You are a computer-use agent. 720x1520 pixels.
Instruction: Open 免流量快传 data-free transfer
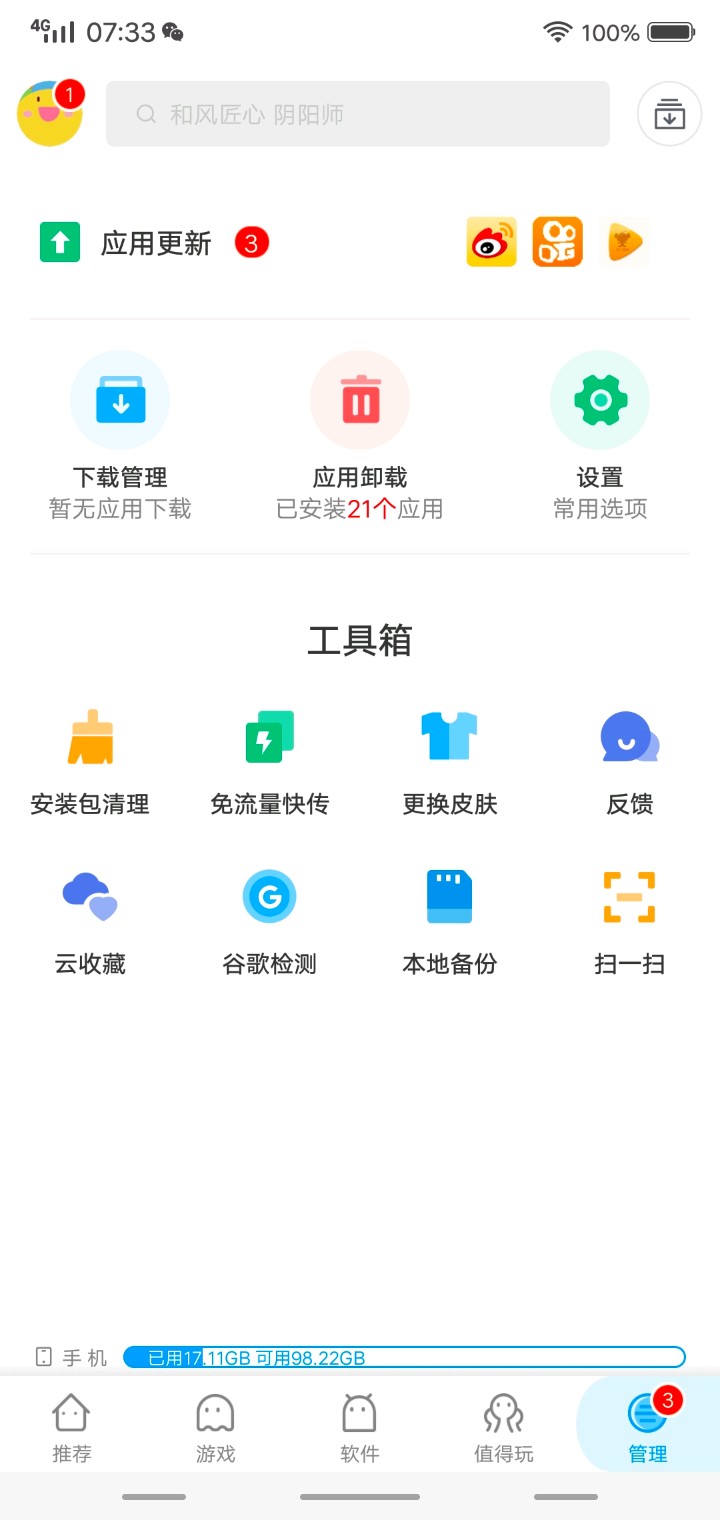(270, 762)
